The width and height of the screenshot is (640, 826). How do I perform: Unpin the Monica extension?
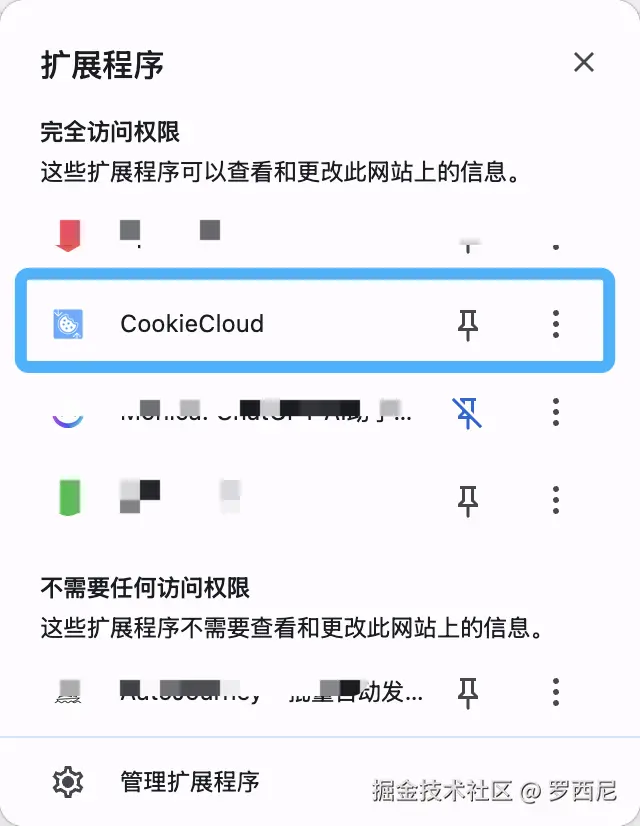(468, 411)
